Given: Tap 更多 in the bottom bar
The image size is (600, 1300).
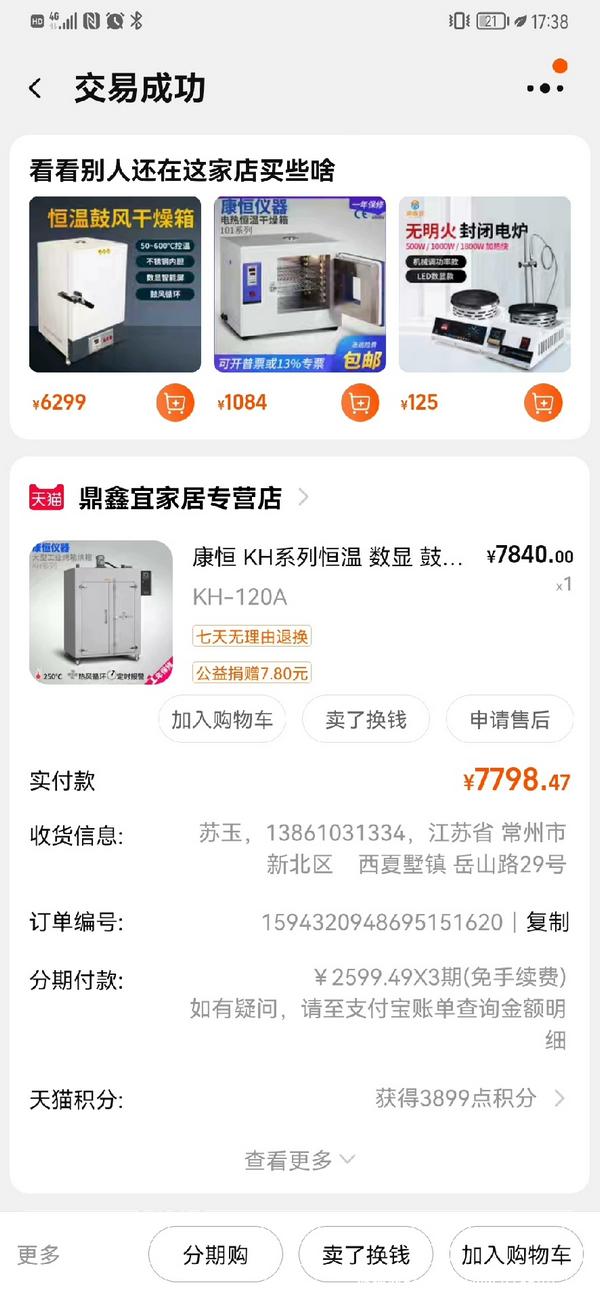Looking at the screenshot, I should [x=39, y=1254].
